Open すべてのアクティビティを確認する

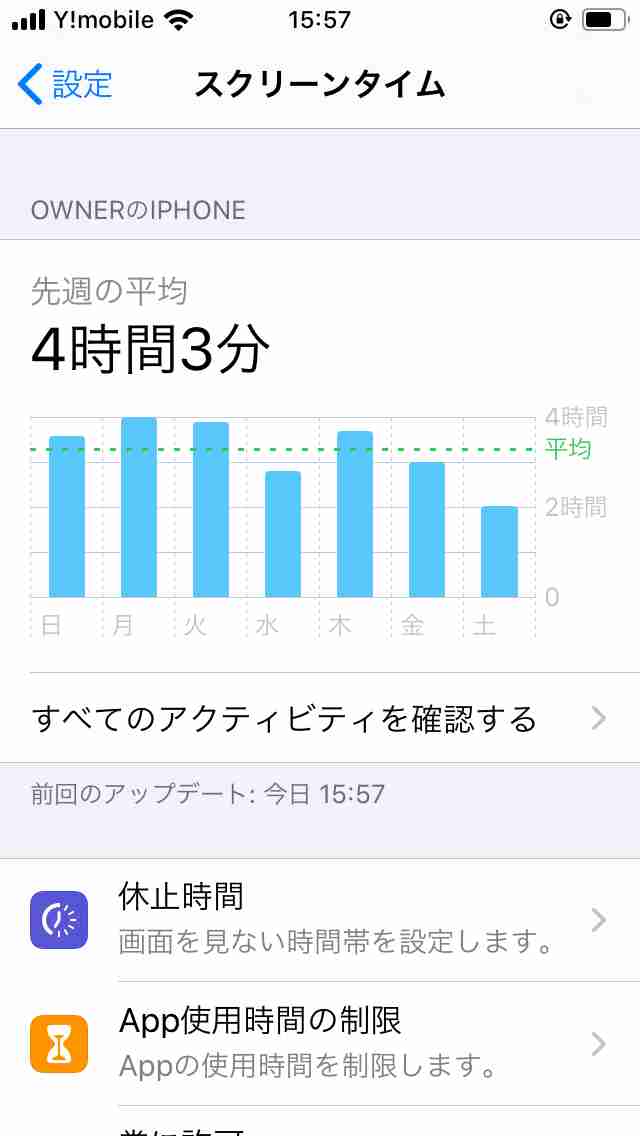click(320, 718)
